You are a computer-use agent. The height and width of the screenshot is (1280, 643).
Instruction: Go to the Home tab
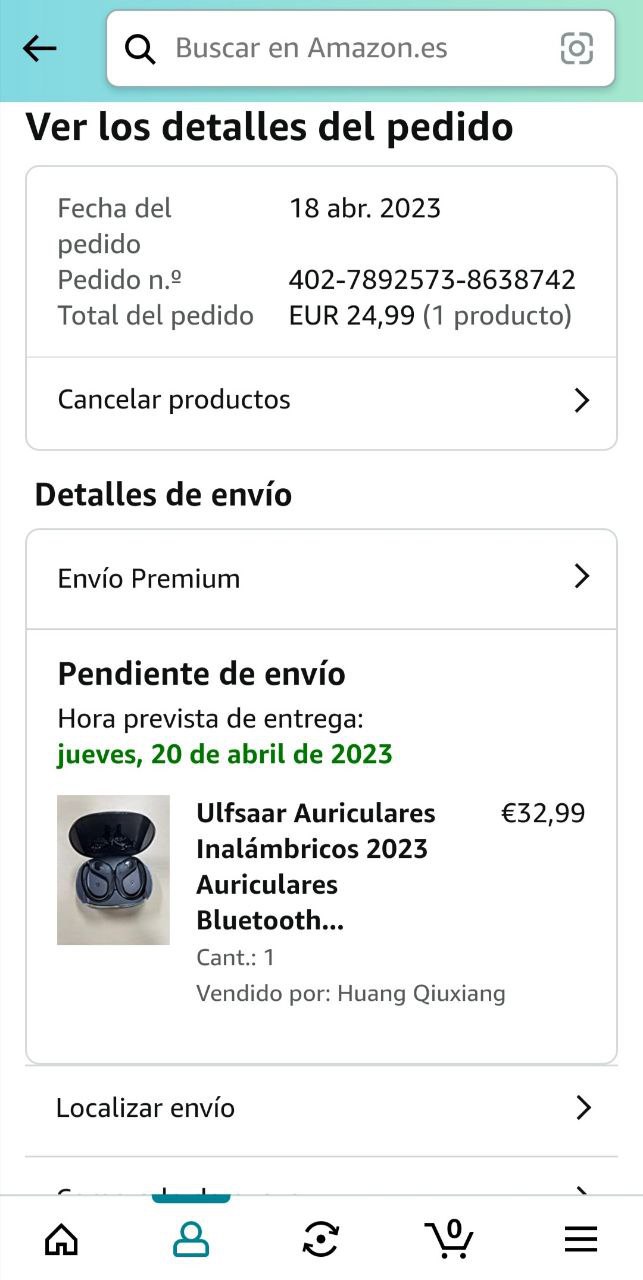point(62,1240)
